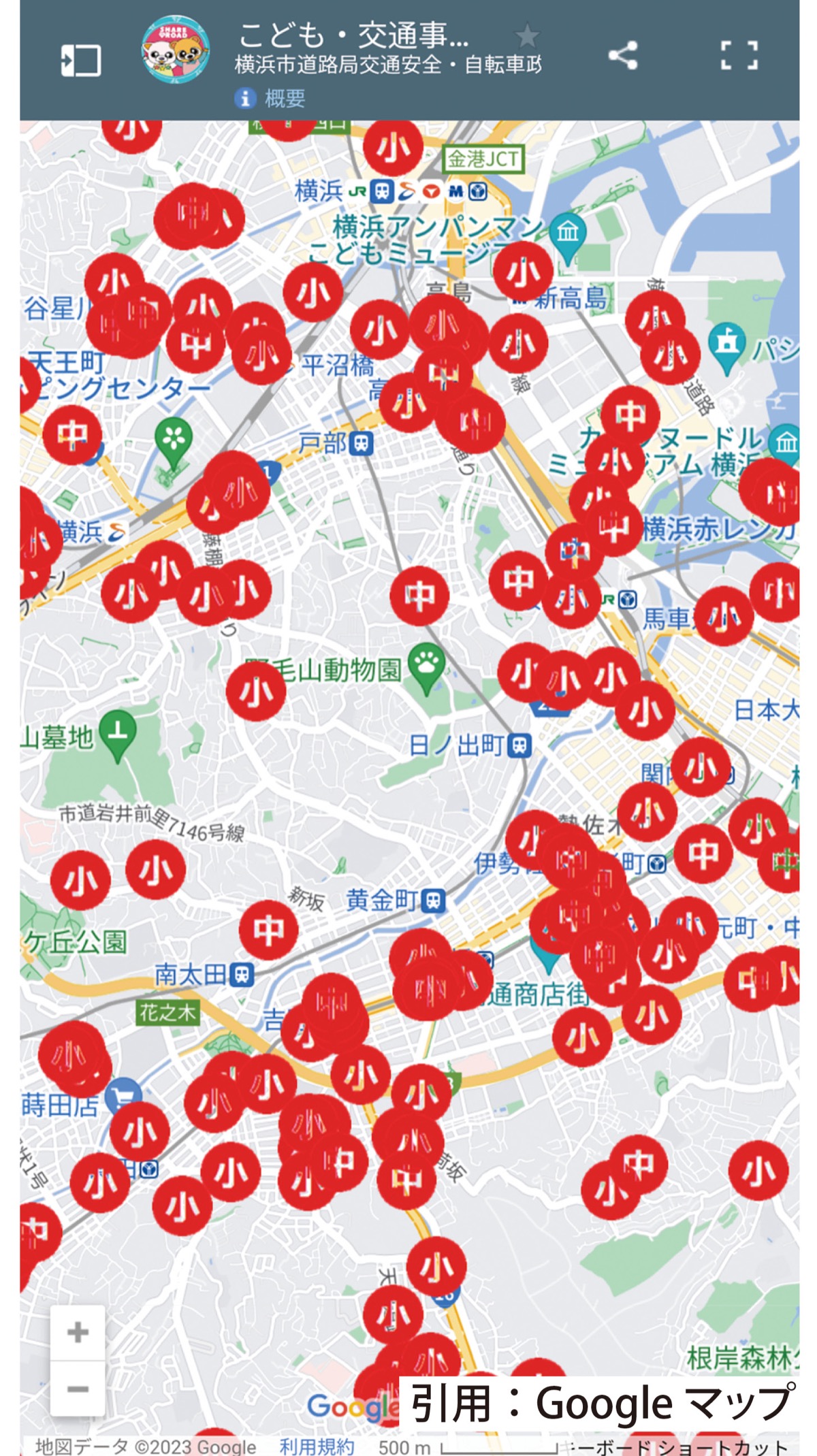Open the map legend side panel
817x1456 pixels.
click(x=80, y=60)
